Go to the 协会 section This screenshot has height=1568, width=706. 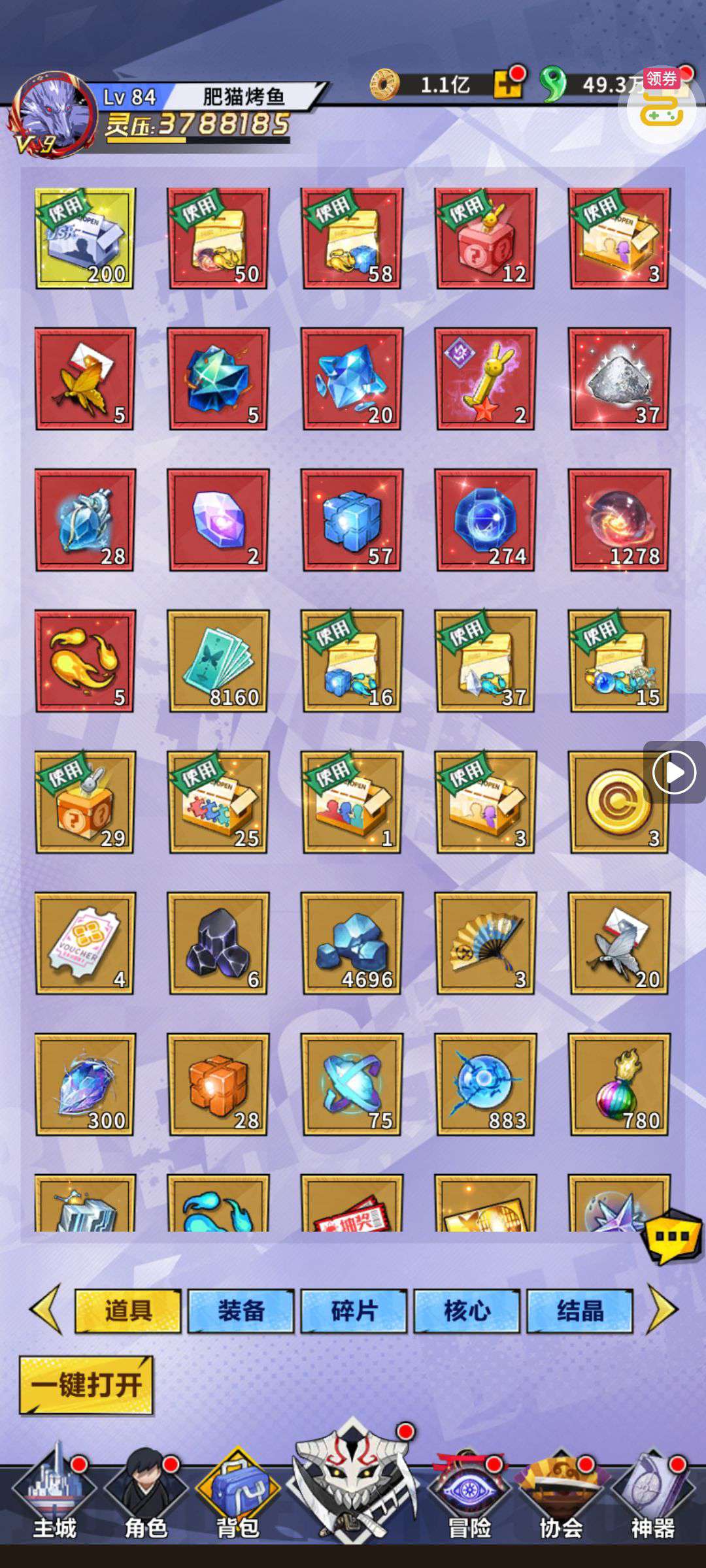click(x=561, y=1495)
